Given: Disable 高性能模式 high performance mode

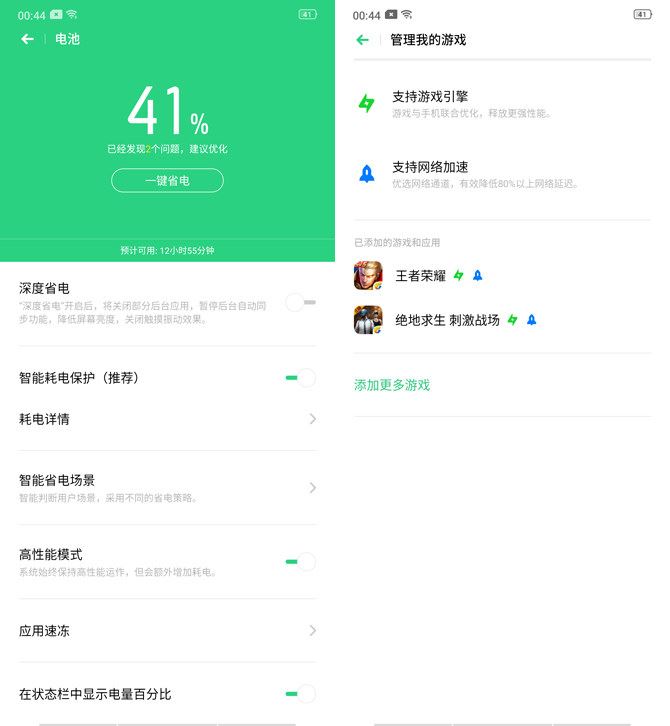Looking at the screenshot, I should (x=300, y=562).
